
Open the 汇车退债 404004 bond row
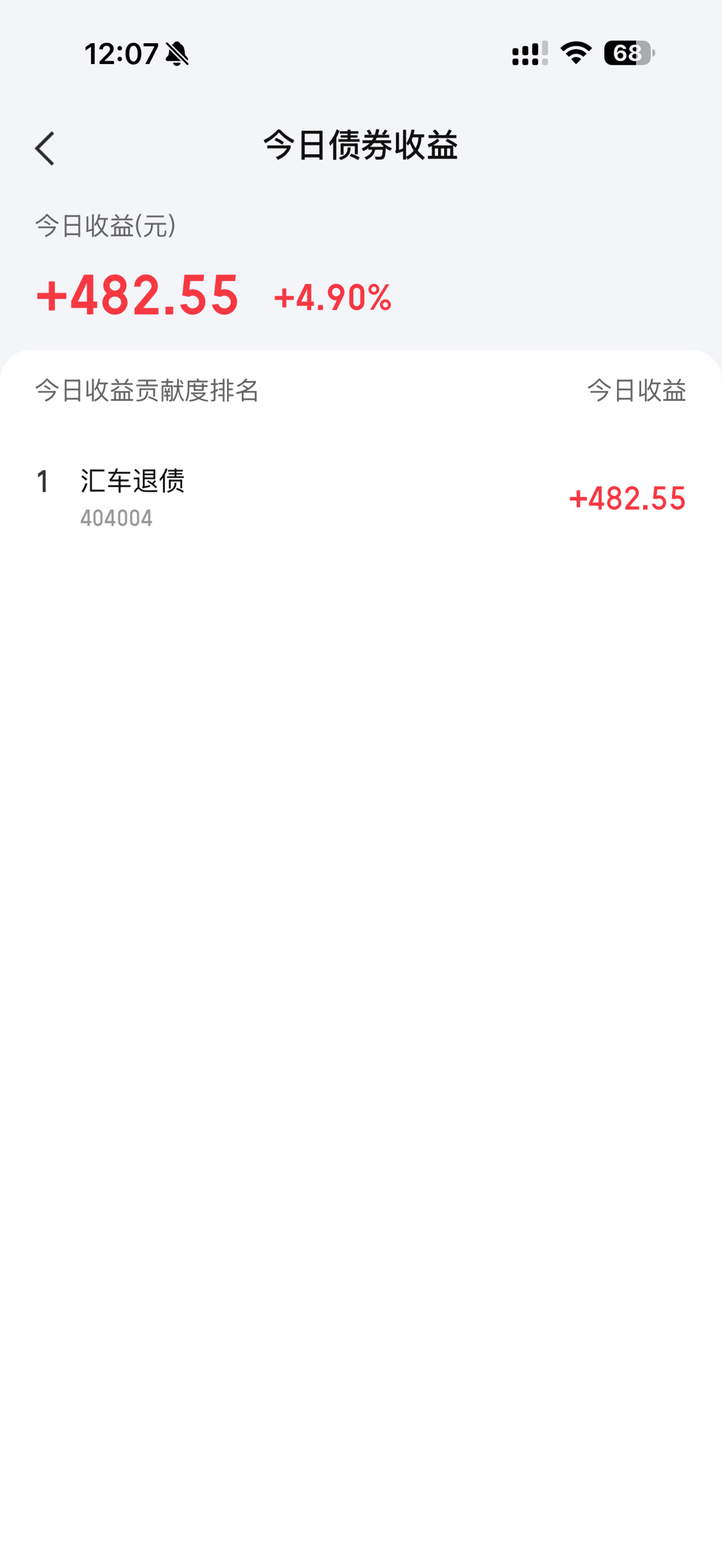(360, 498)
